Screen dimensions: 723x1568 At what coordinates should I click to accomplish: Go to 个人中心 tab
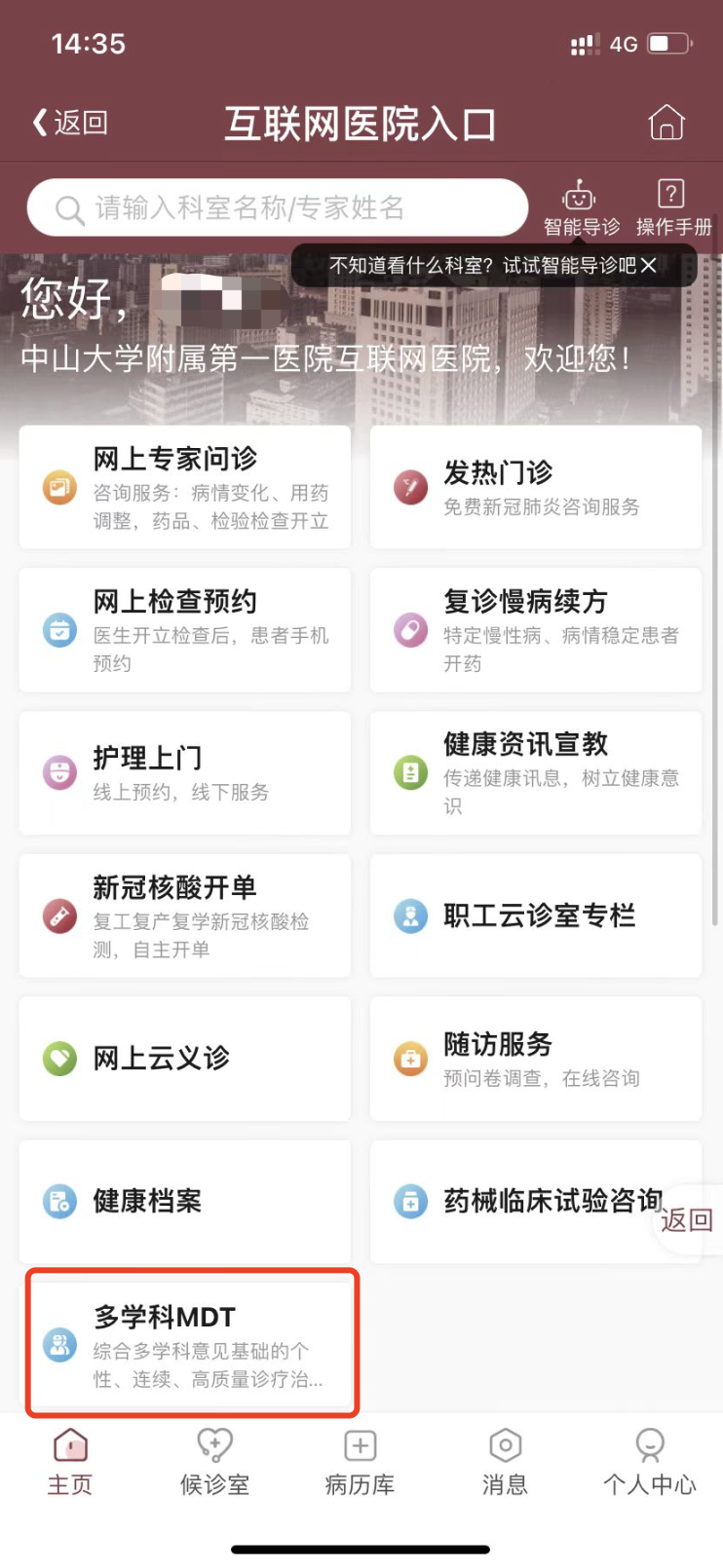649,1462
